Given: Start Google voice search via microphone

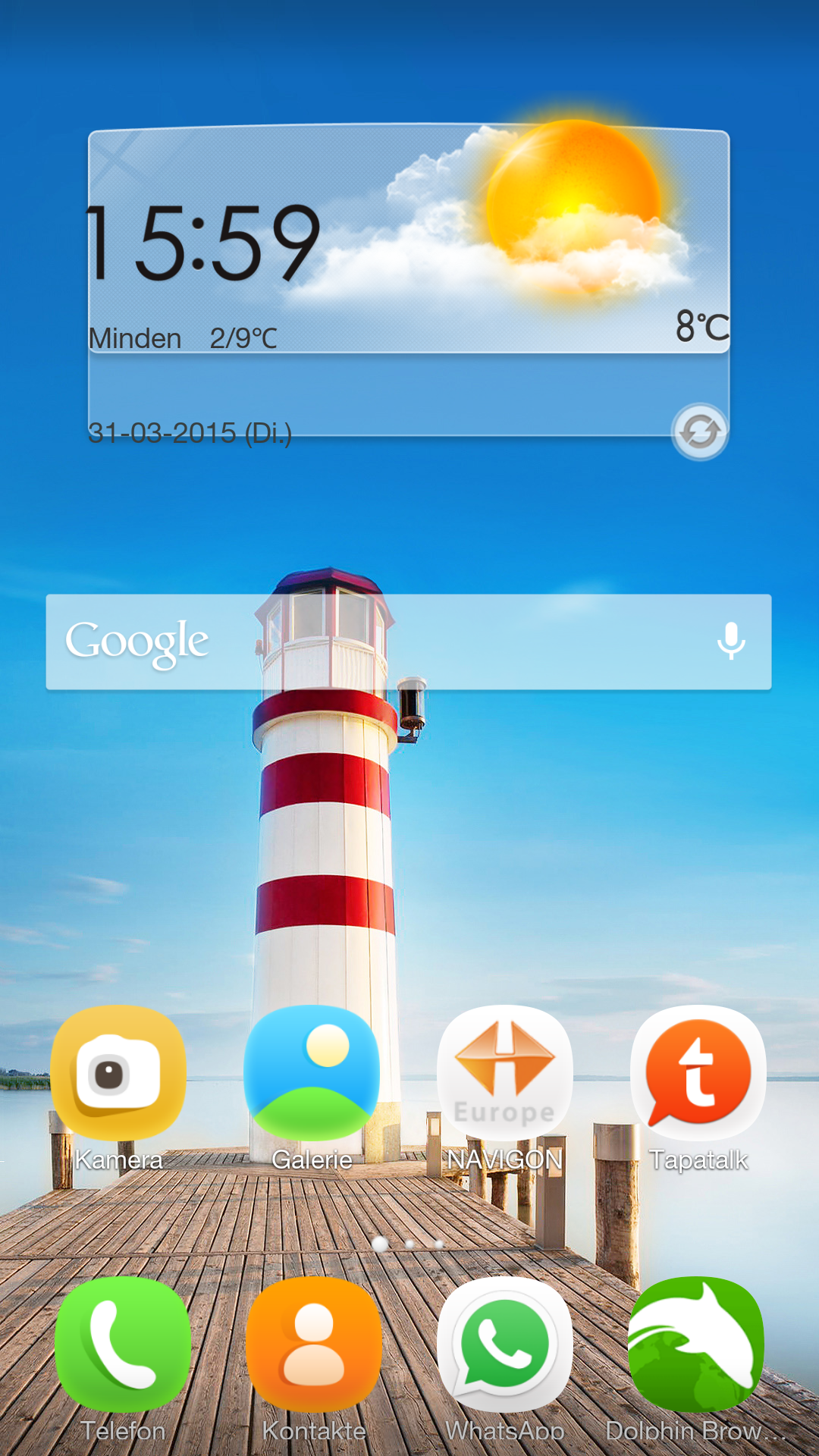Looking at the screenshot, I should pos(731,642).
